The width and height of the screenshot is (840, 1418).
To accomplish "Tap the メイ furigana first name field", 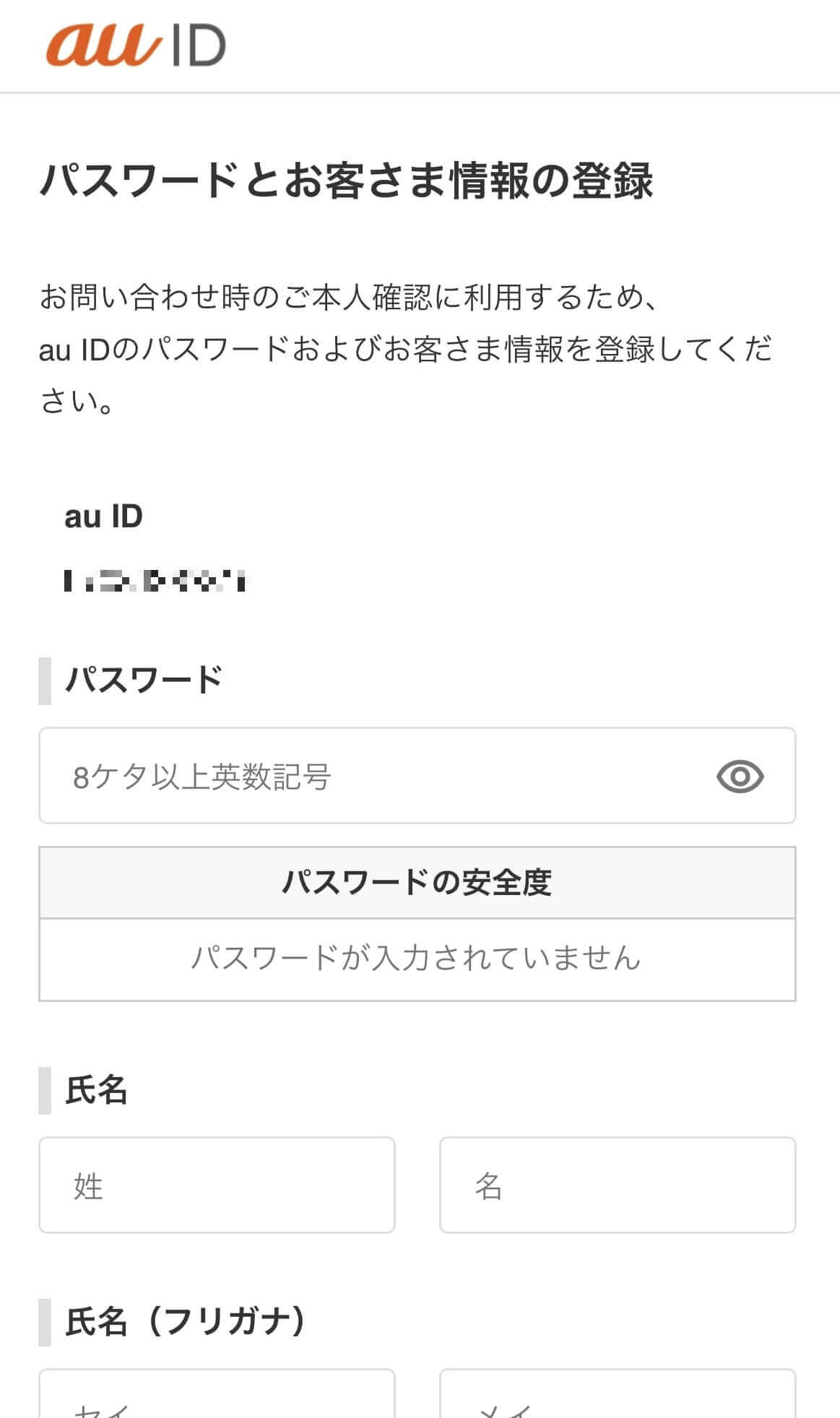I will pos(618,1393).
